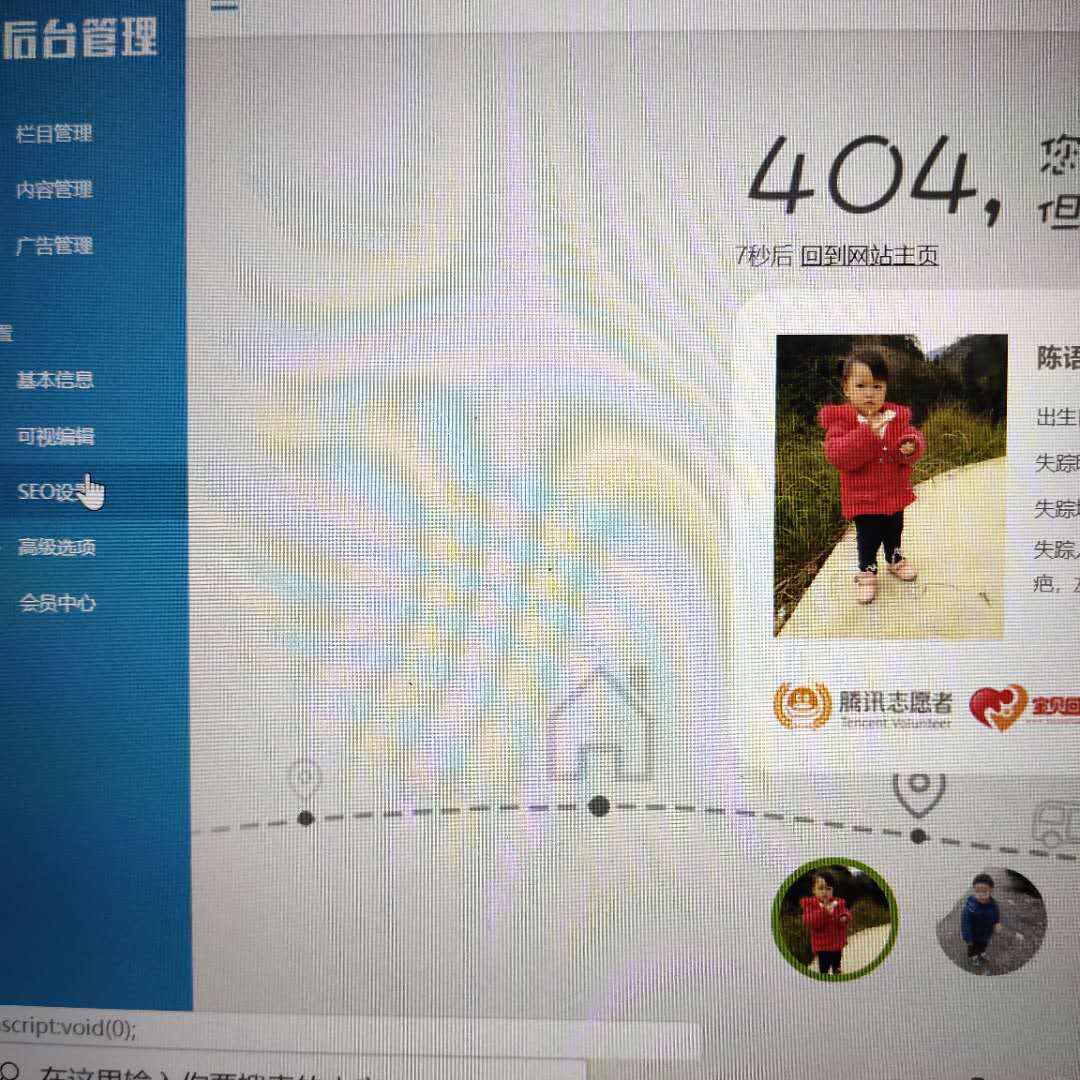Select the blue-jacket child thumbnail circle
1080x1080 pixels.
[991, 921]
